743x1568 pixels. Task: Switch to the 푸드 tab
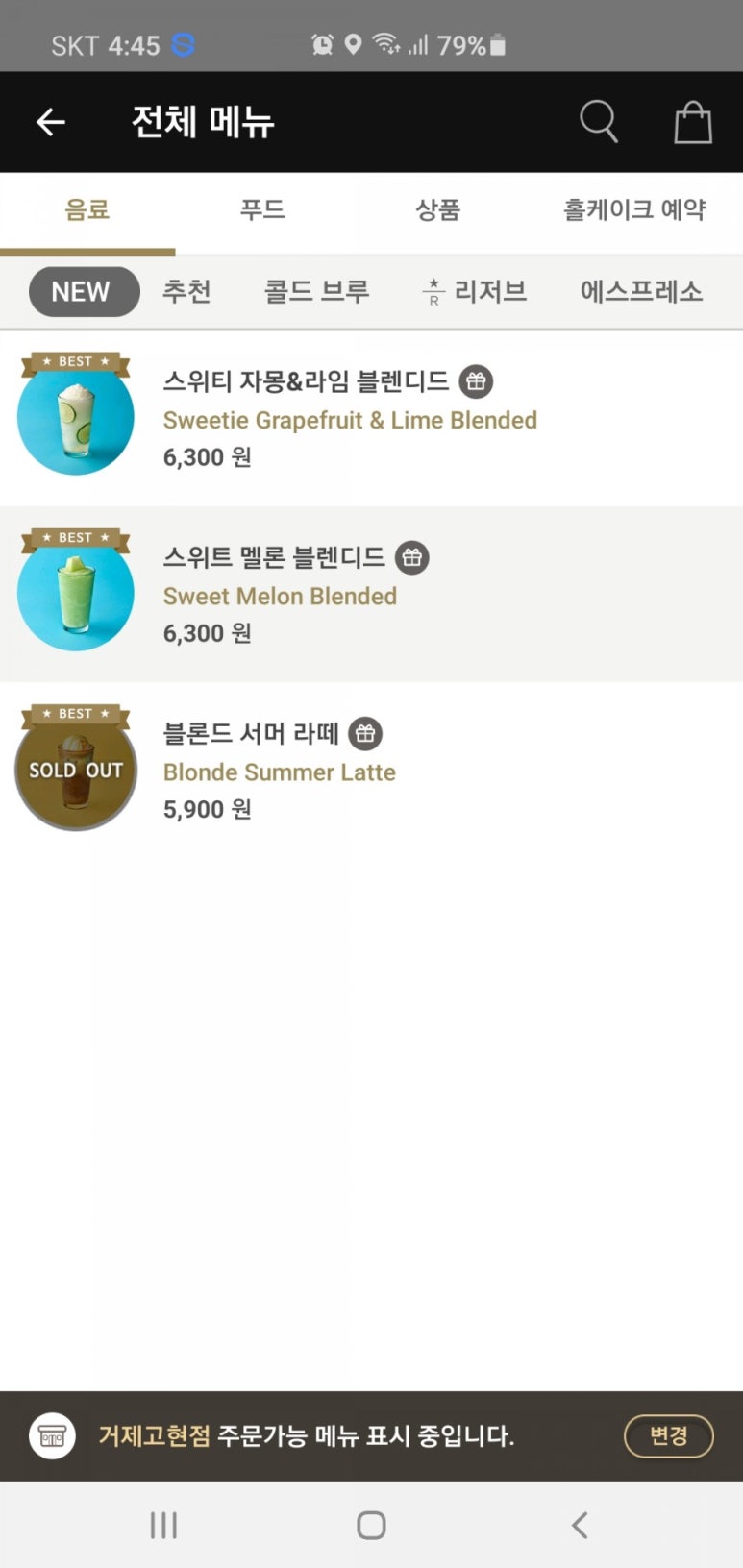(262, 209)
